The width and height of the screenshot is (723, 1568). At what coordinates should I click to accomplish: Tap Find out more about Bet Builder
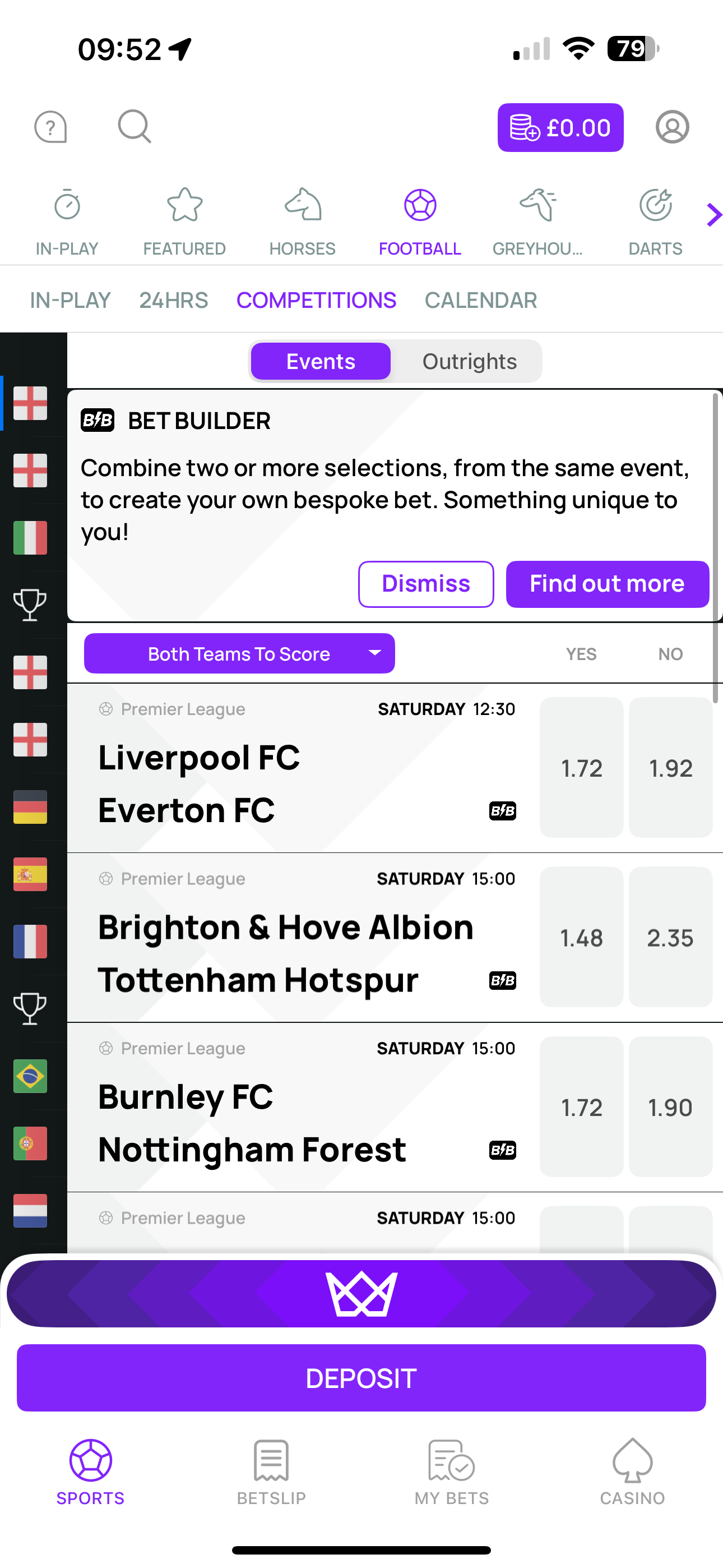click(608, 584)
